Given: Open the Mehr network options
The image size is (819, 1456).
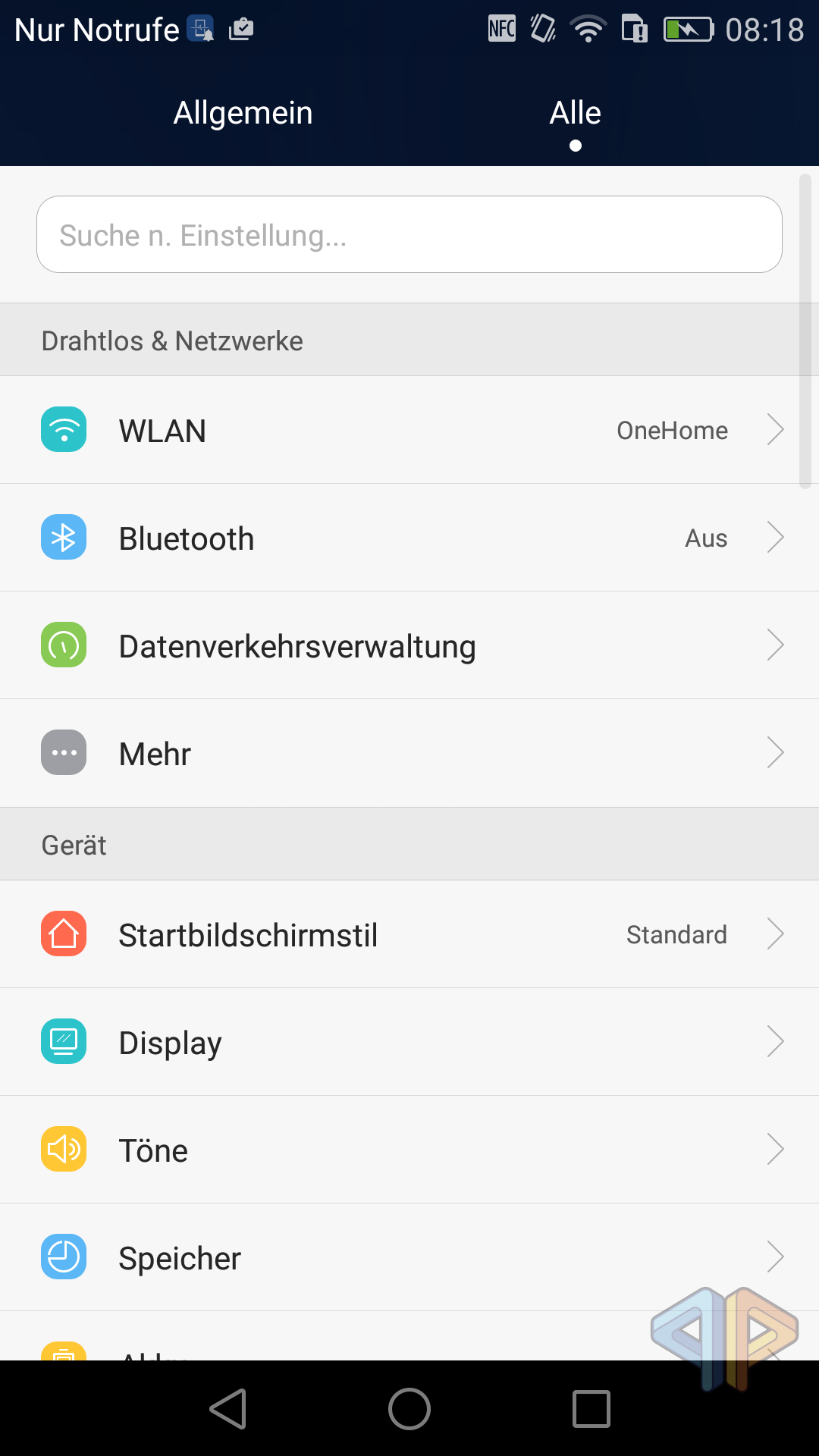Looking at the screenshot, I should pos(409,753).
